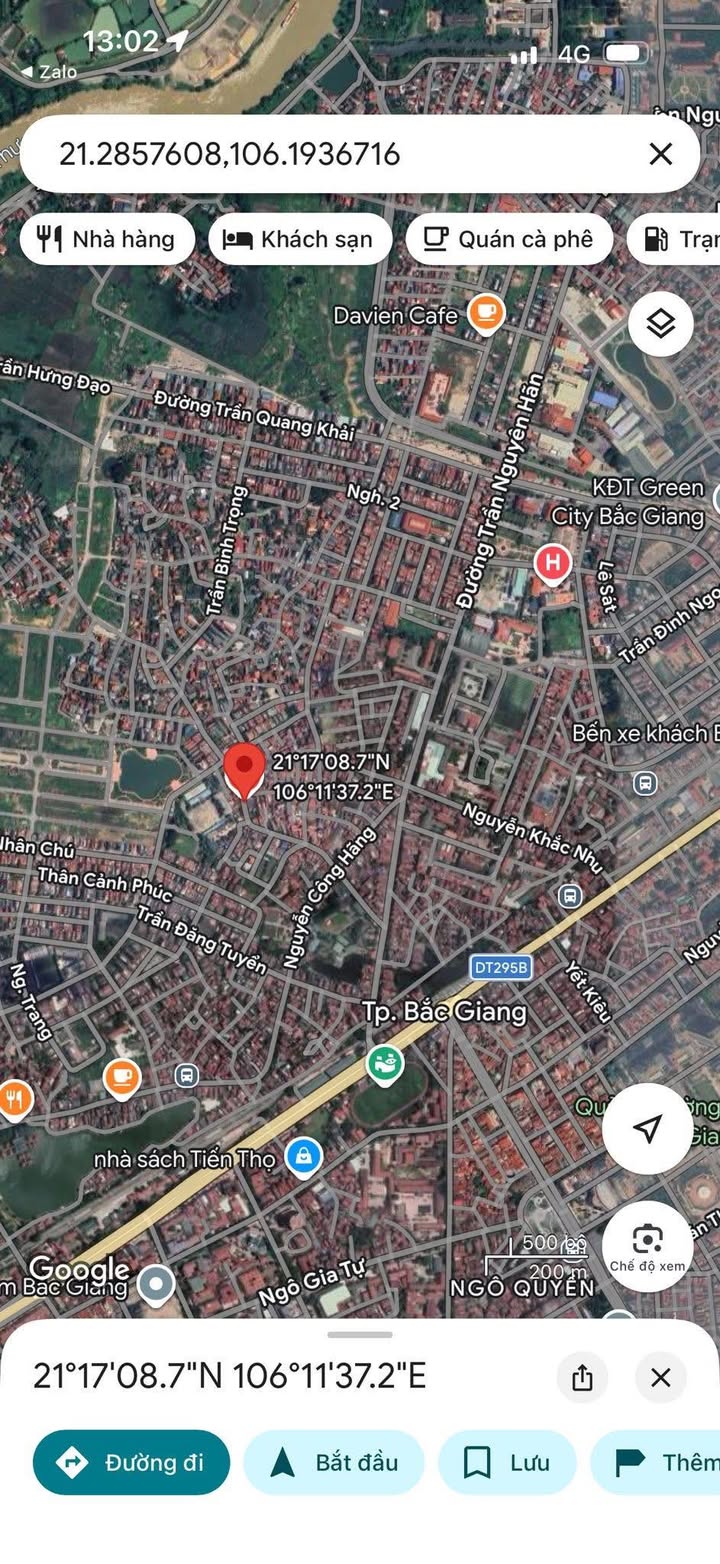Open Chế độ xem camera view
Screen dimensions: 720x1564
click(647, 1246)
